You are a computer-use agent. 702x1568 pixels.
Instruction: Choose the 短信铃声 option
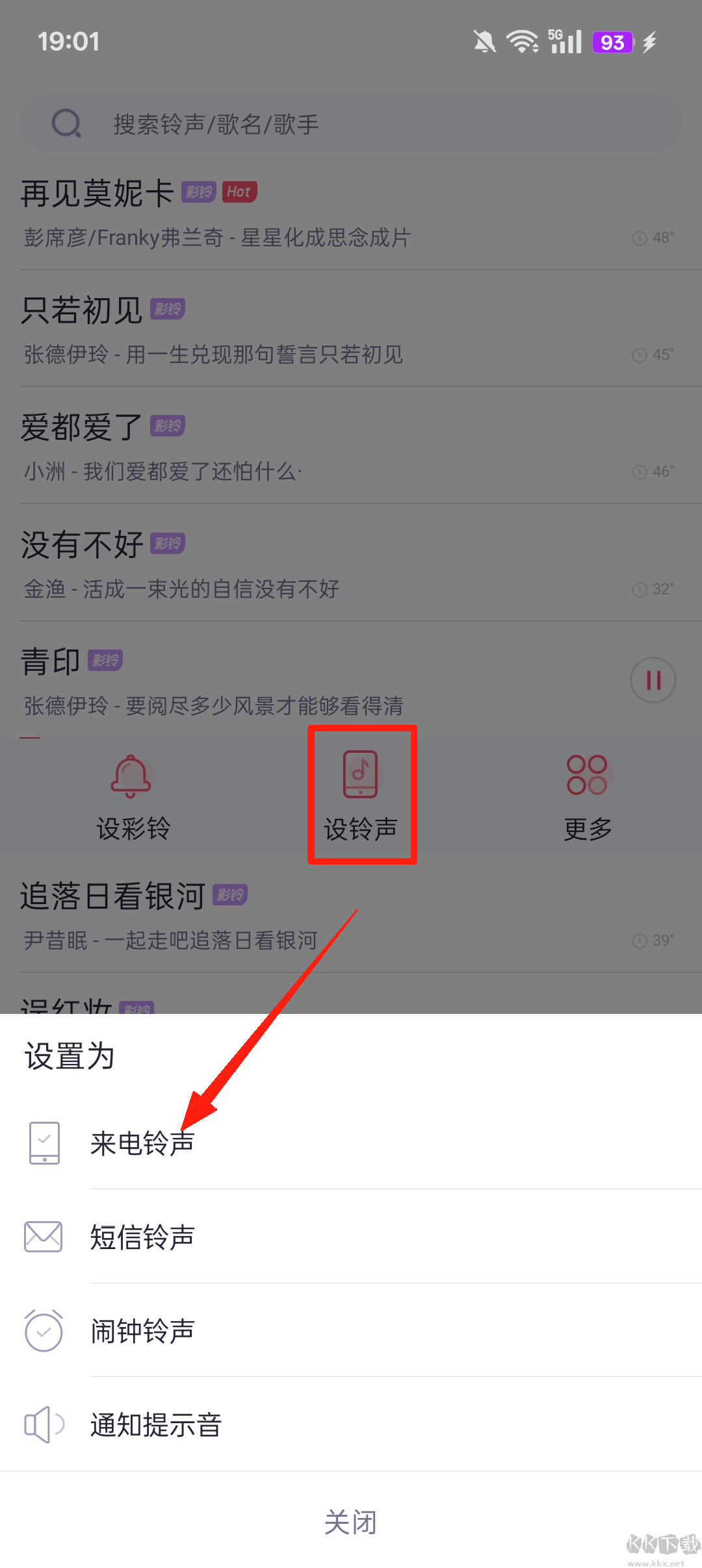pyautogui.click(x=142, y=1237)
